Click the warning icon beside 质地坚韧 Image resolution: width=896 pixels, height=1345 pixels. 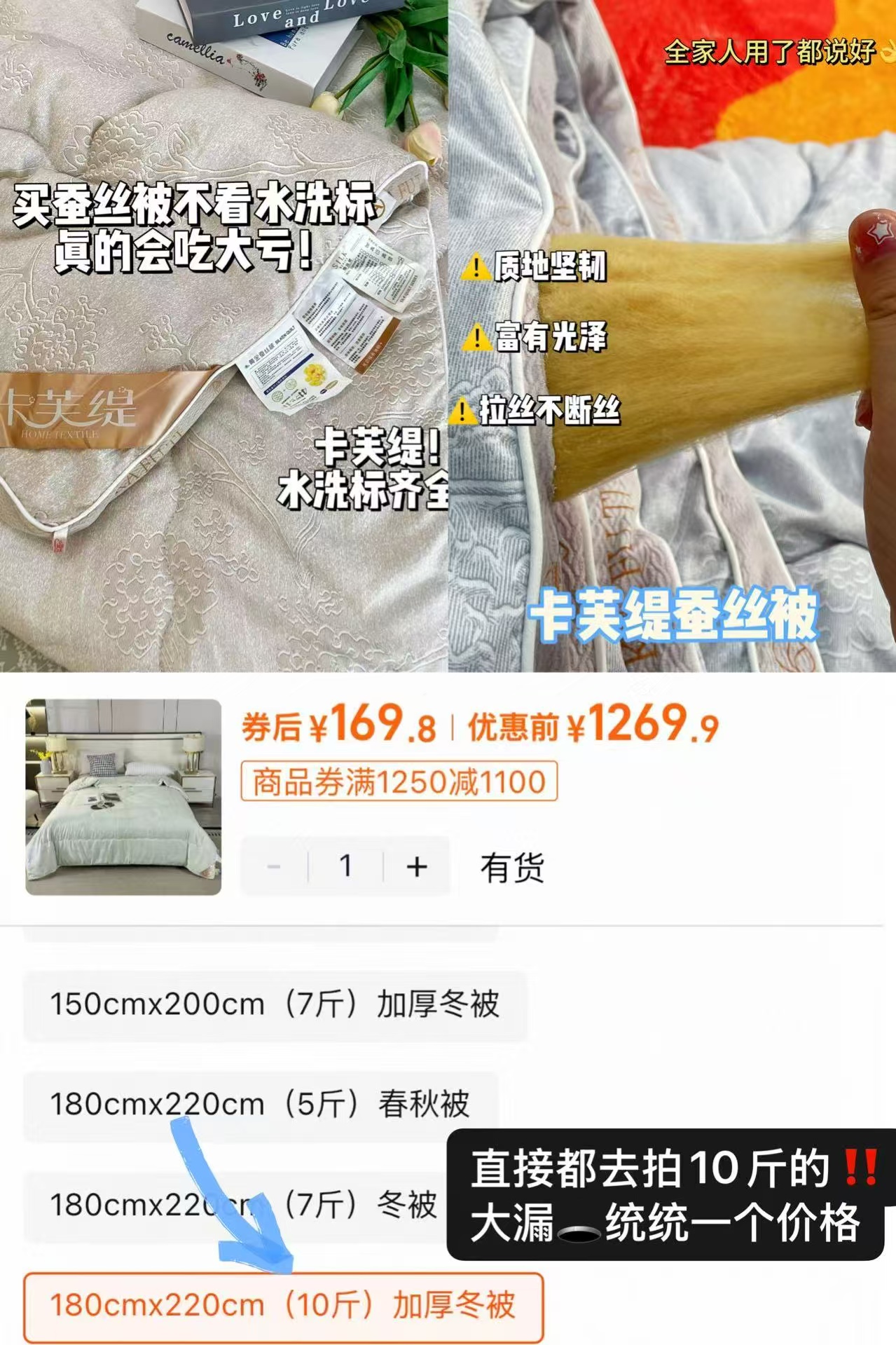pos(476,268)
